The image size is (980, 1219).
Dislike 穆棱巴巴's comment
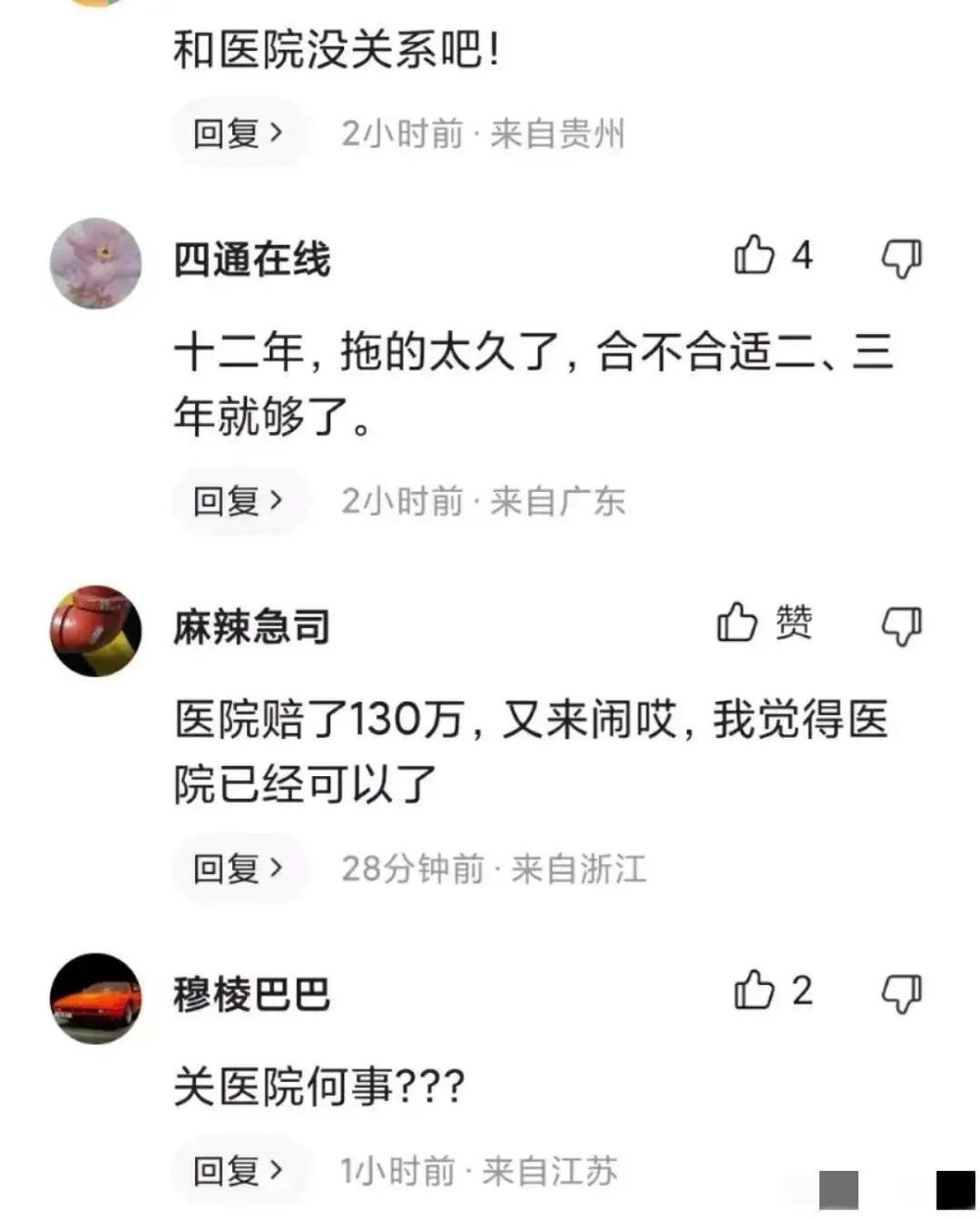902,993
